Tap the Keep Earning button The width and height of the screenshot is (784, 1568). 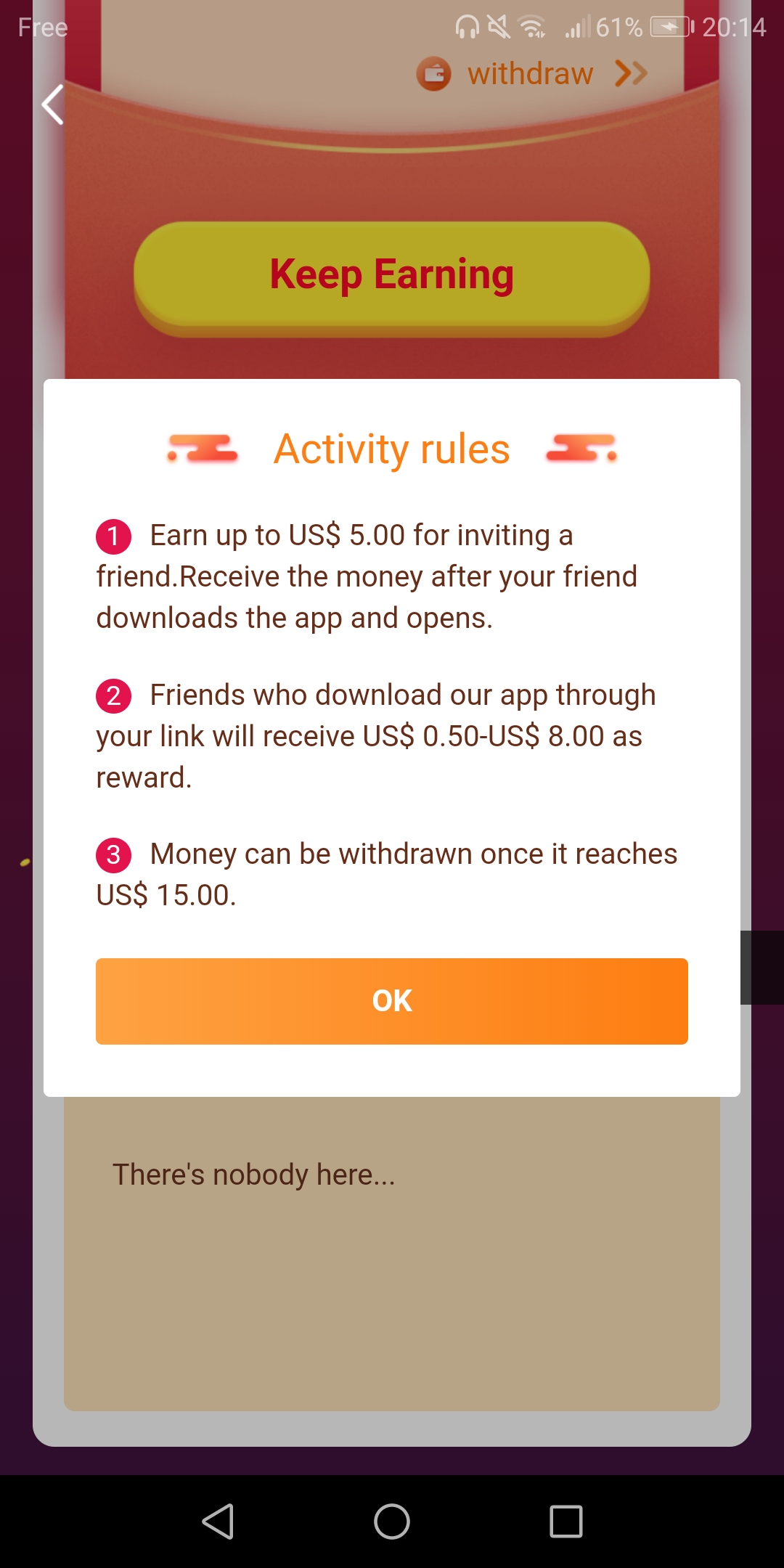tap(392, 276)
